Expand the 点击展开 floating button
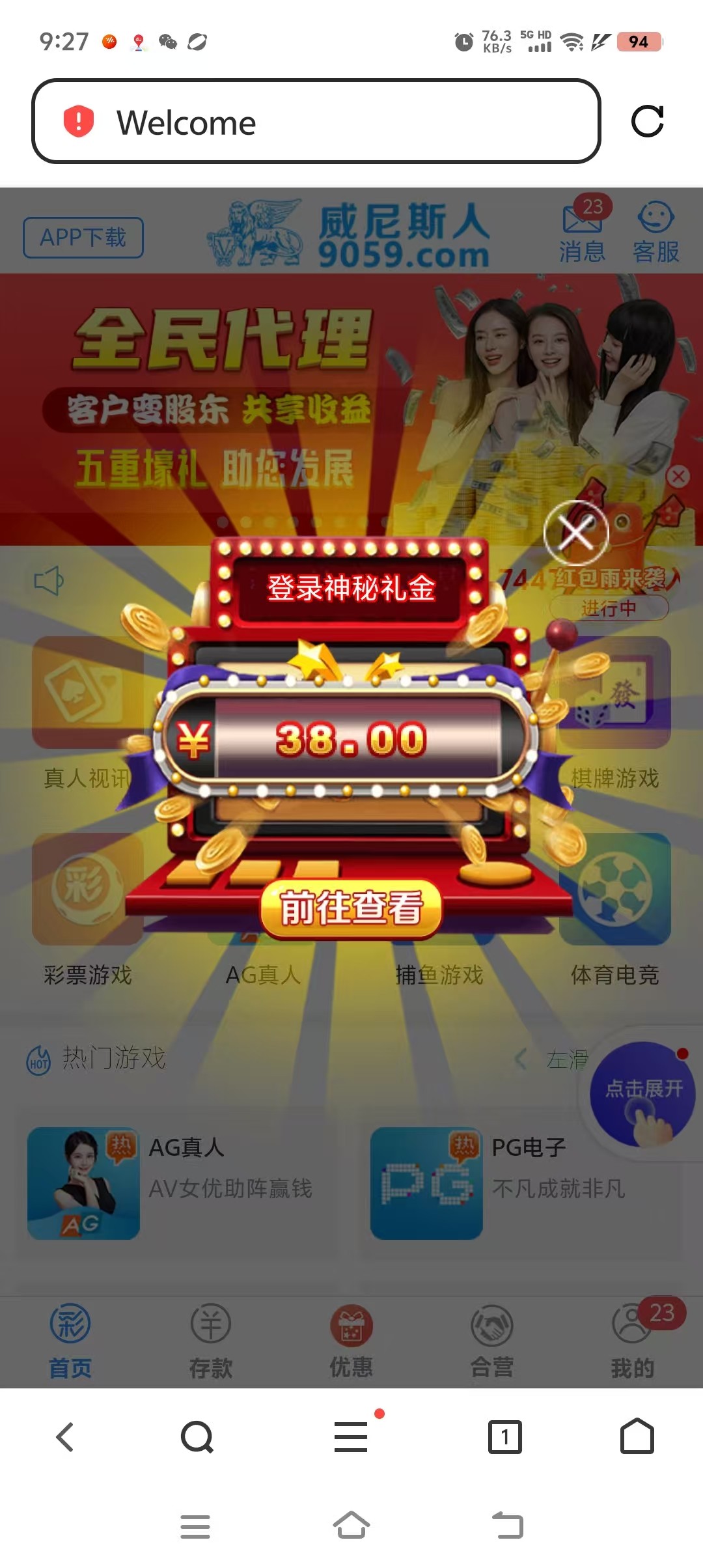 pyautogui.click(x=642, y=1094)
